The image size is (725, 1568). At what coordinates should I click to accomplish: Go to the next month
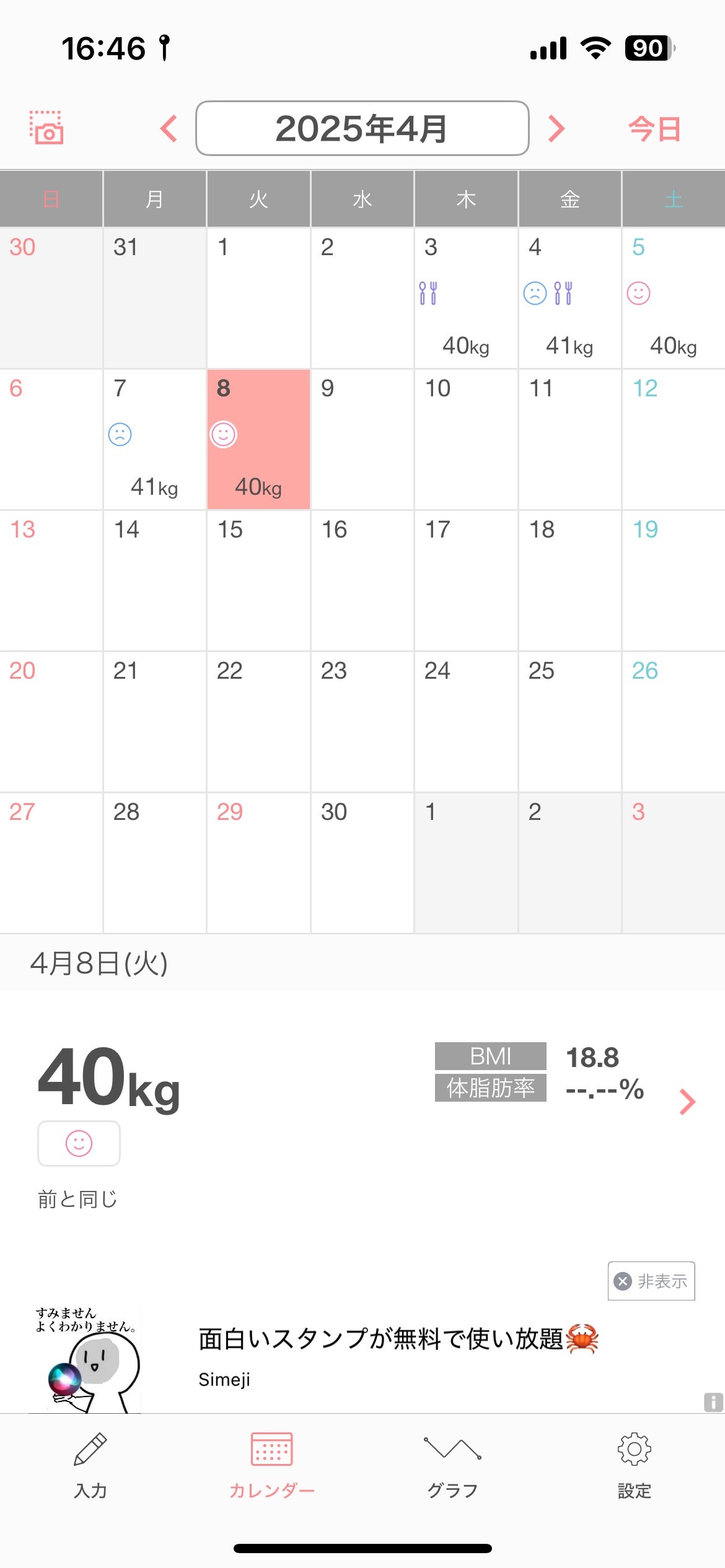556,128
